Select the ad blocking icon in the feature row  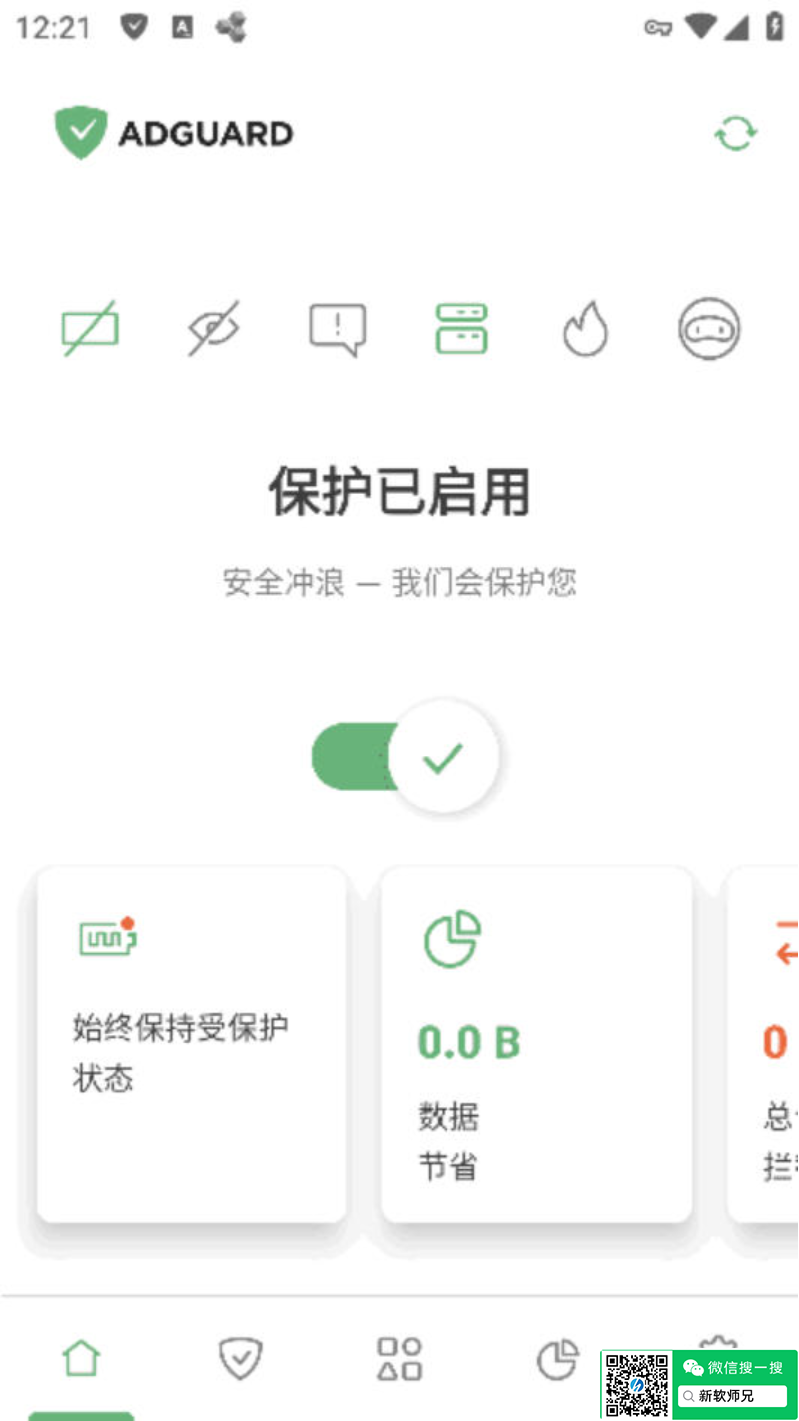(89, 330)
